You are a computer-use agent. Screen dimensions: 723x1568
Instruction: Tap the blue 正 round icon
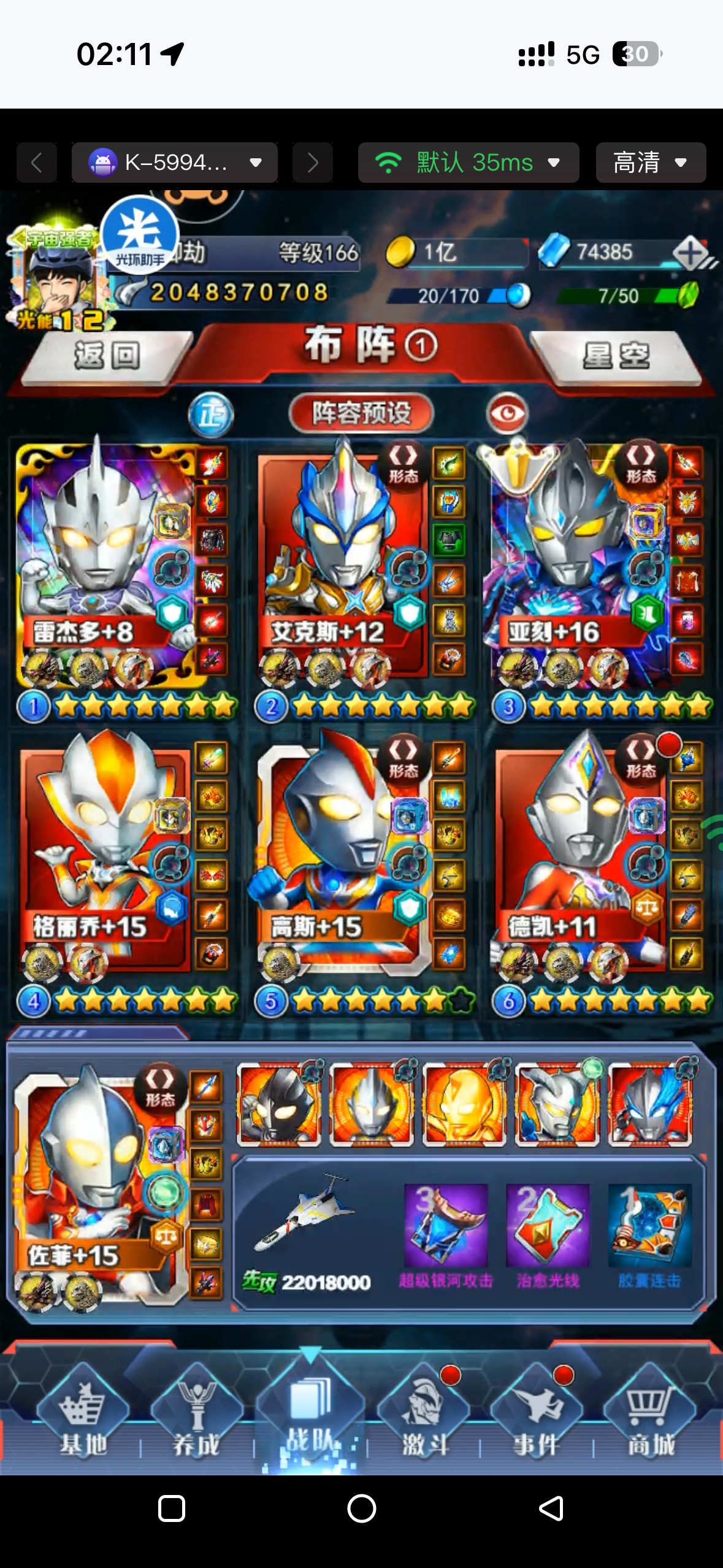point(211,415)
